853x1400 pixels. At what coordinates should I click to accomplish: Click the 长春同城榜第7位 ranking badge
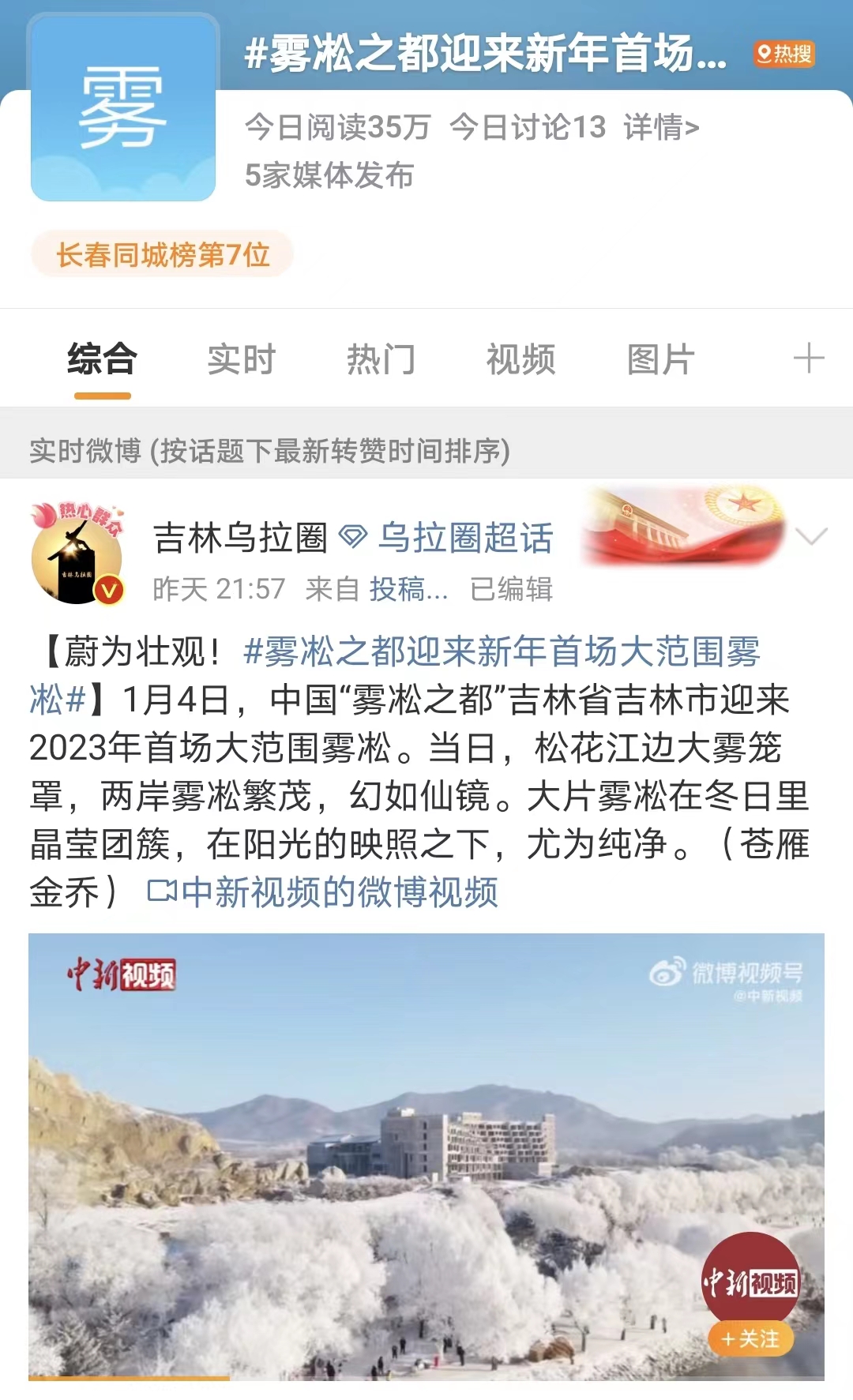point(161,253)
